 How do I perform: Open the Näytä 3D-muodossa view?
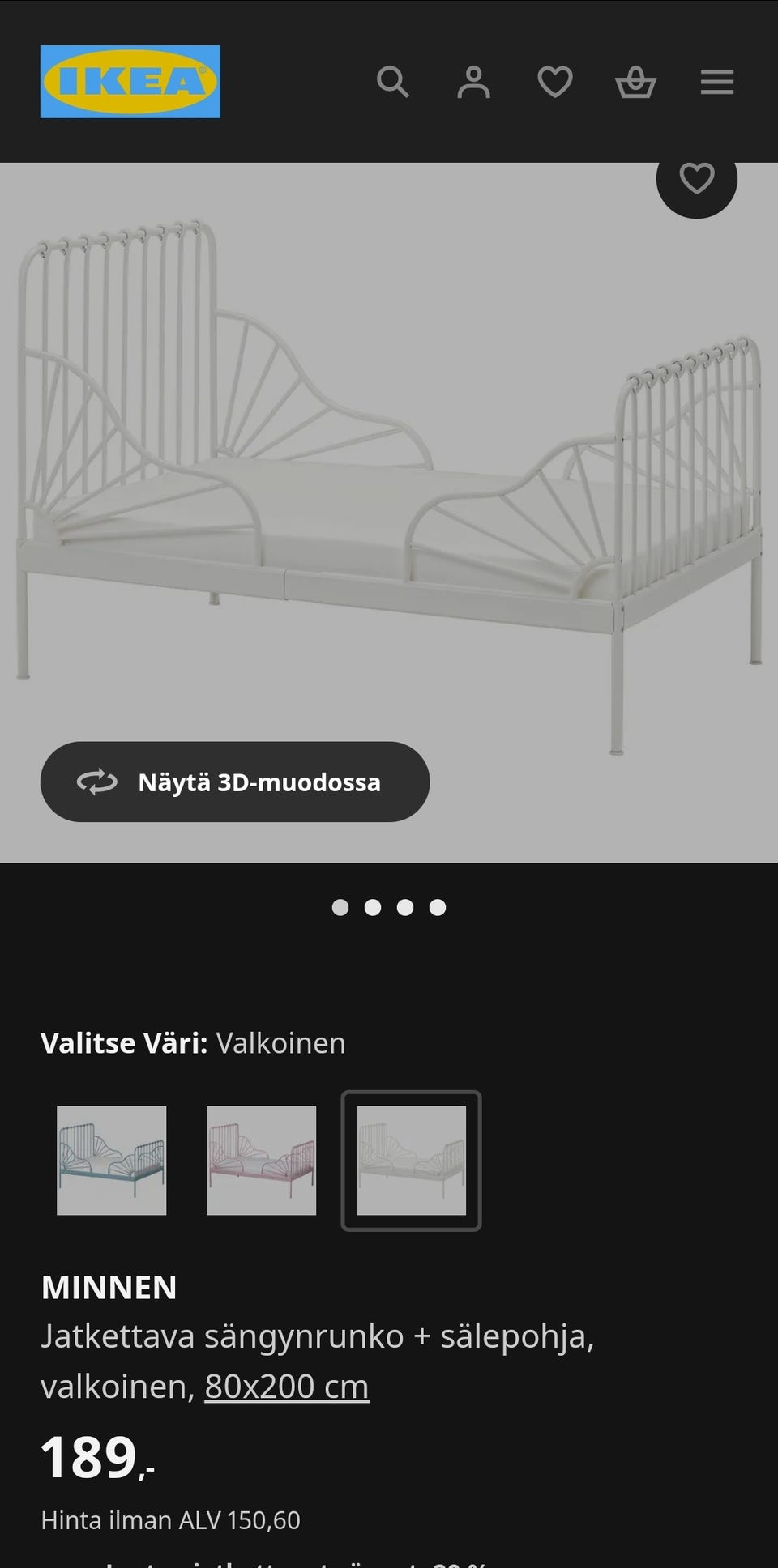tap(235, 782)
